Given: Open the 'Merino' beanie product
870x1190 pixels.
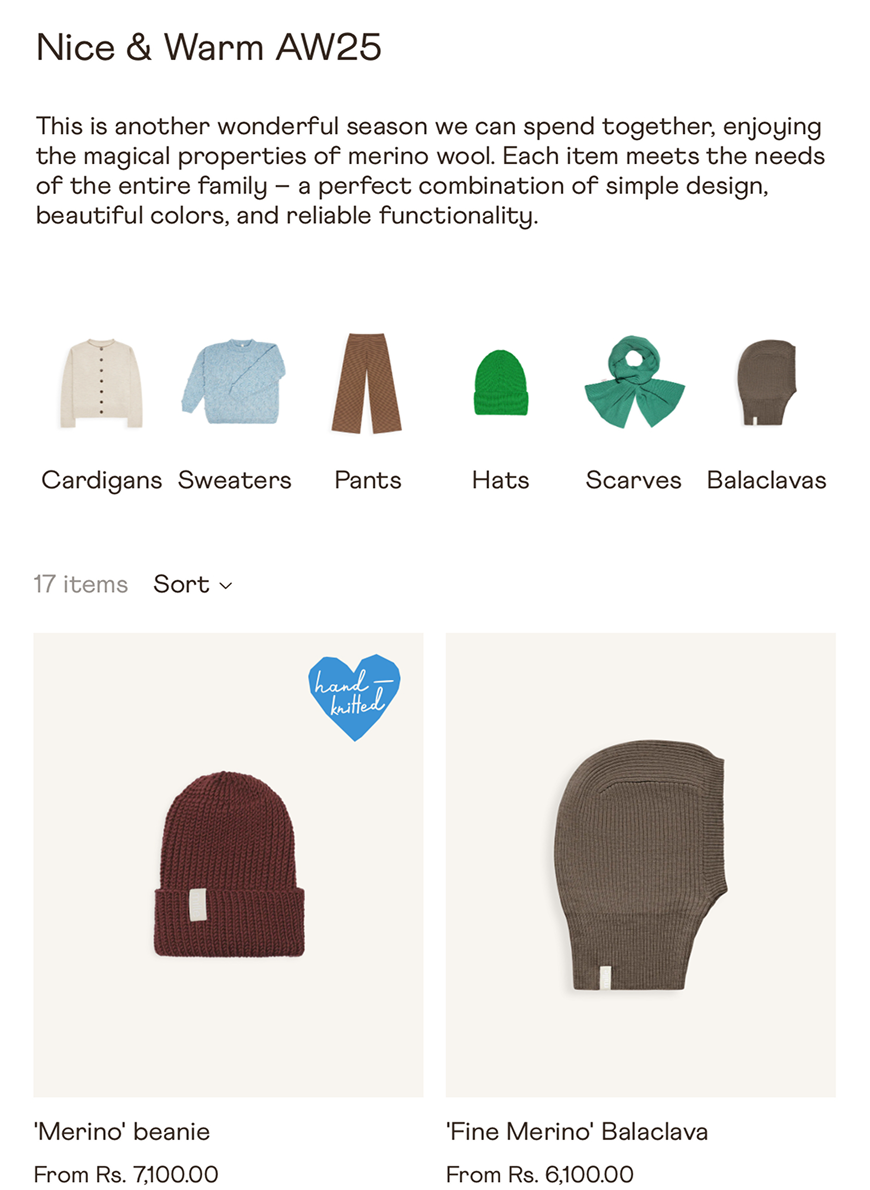Looking at the screenshot, I should tap(228, 865).
